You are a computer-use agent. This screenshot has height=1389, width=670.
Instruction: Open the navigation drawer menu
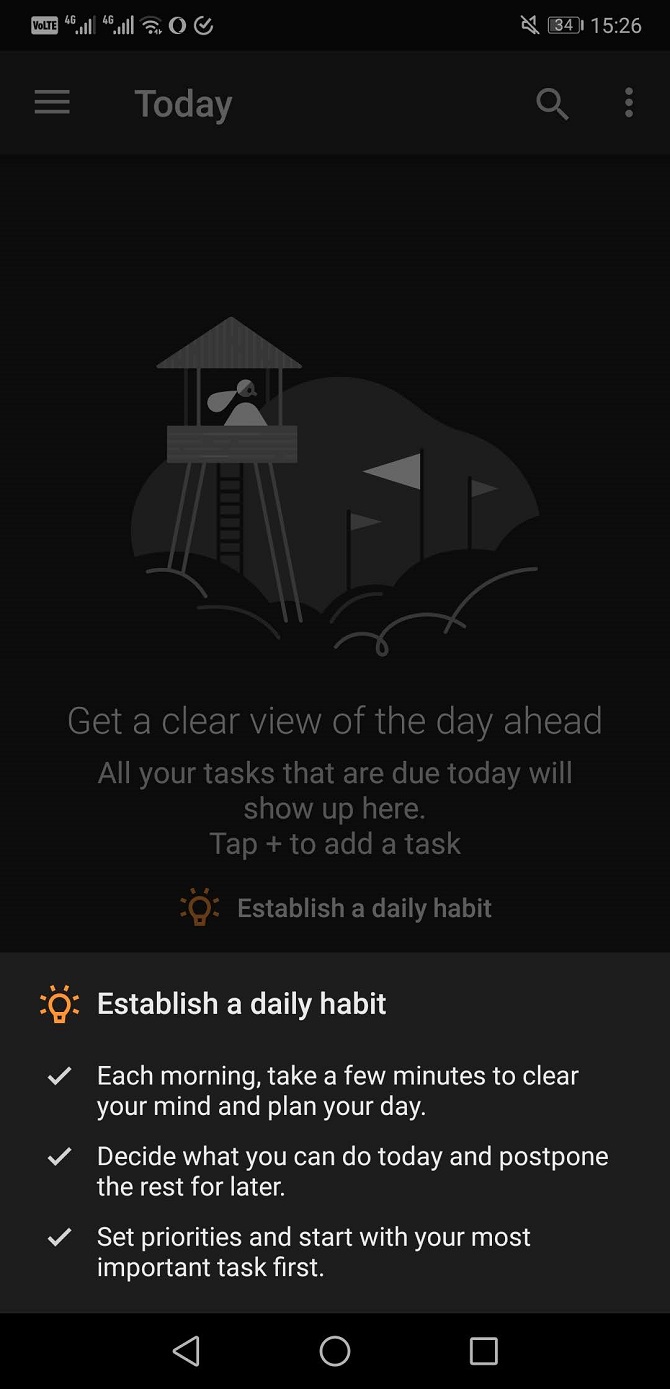coord(52,103)
